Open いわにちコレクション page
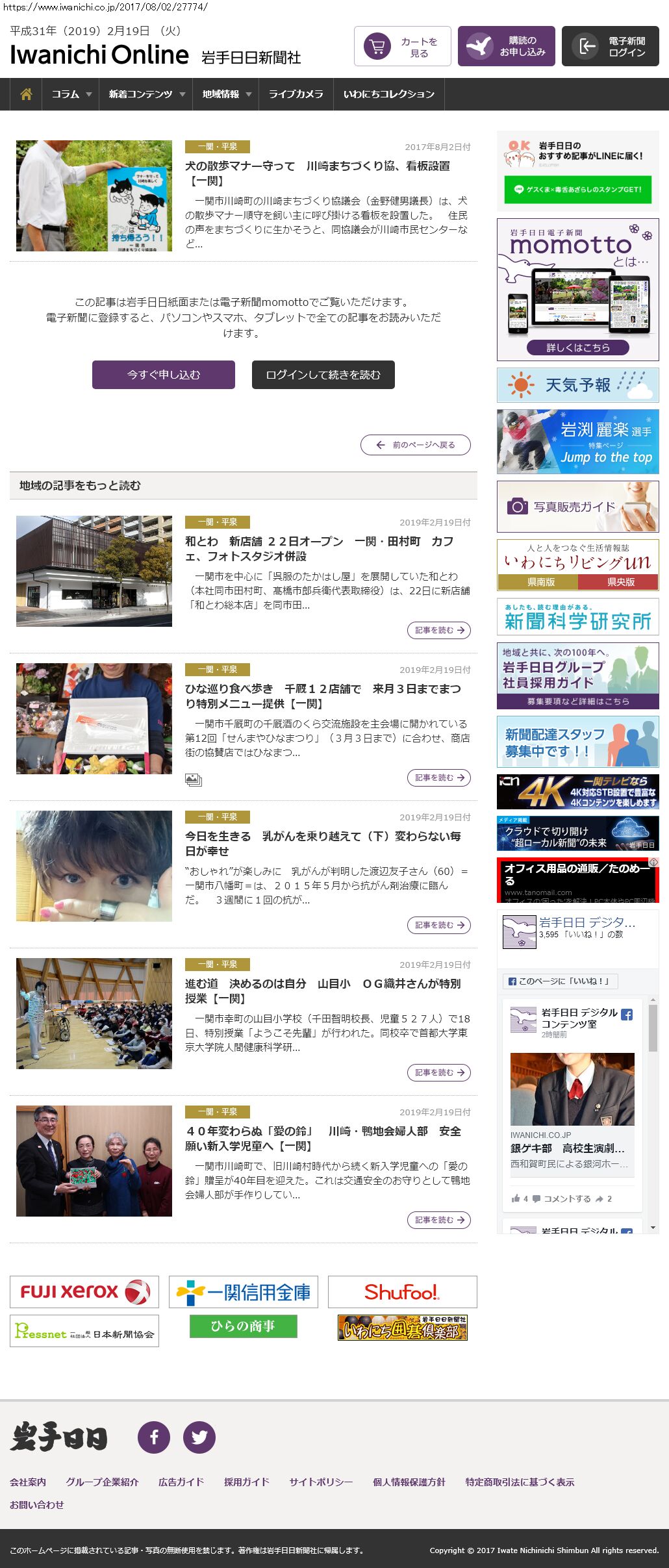Viewport: 669px width, 1568px height. [x=388, y=94]
